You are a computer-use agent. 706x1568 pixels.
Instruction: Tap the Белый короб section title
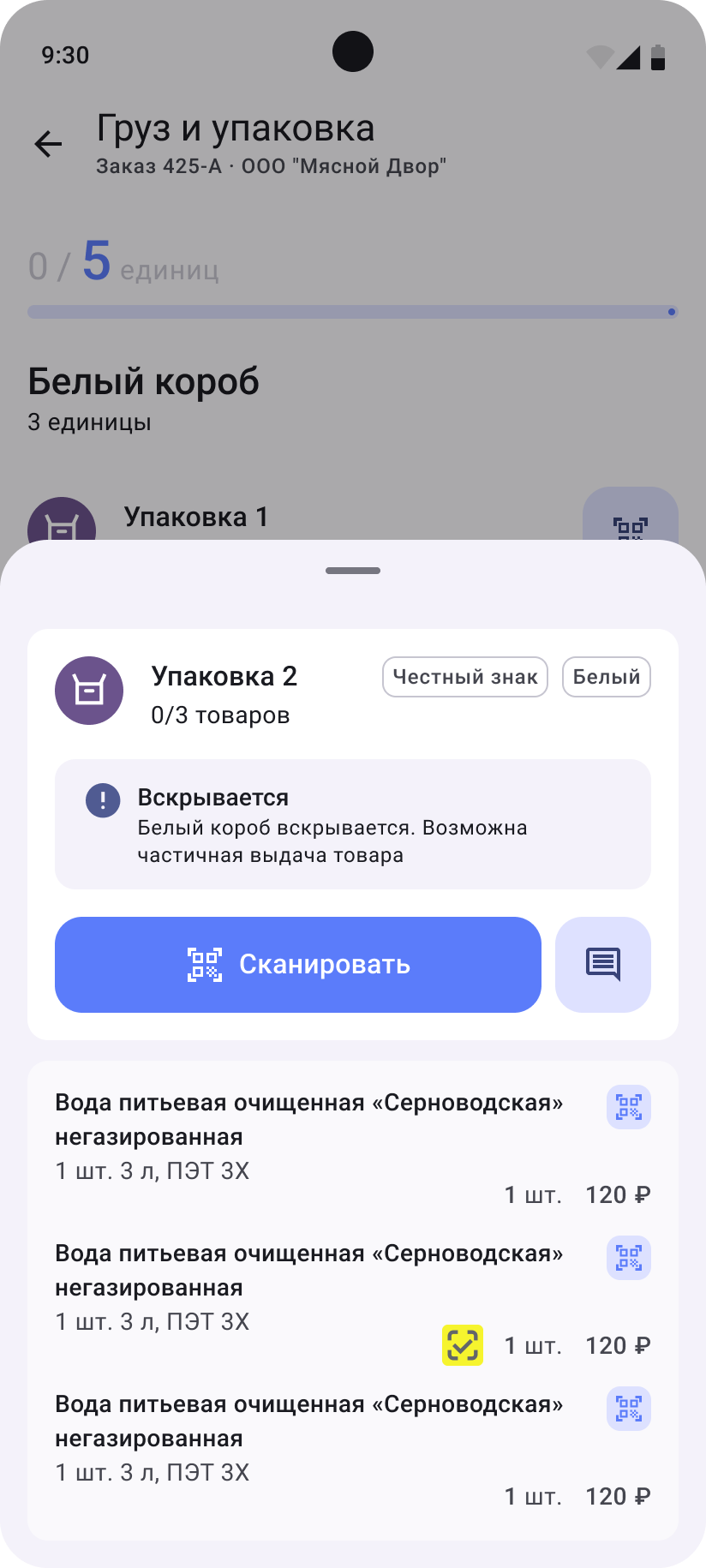tap(143, 380)
